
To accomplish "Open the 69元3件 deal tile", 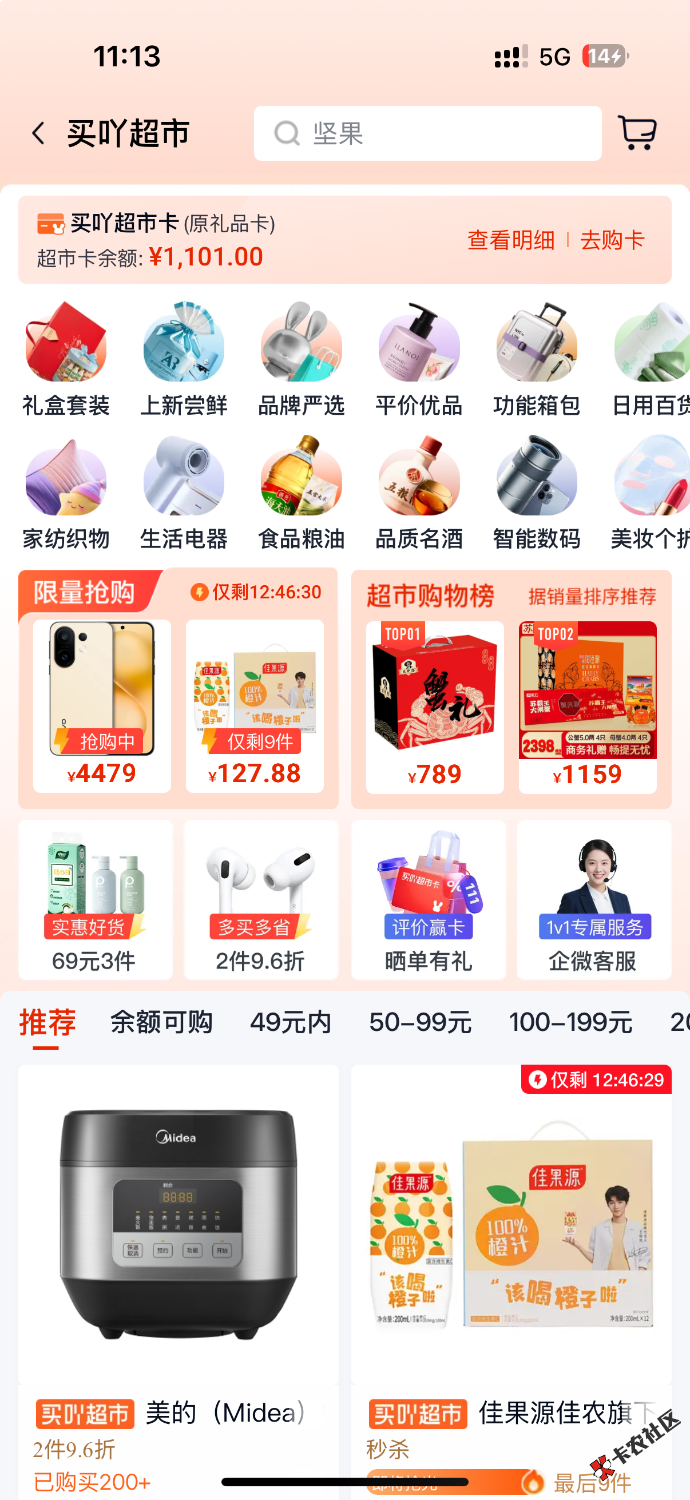I will pyautogui.click(x=95, y=900).
